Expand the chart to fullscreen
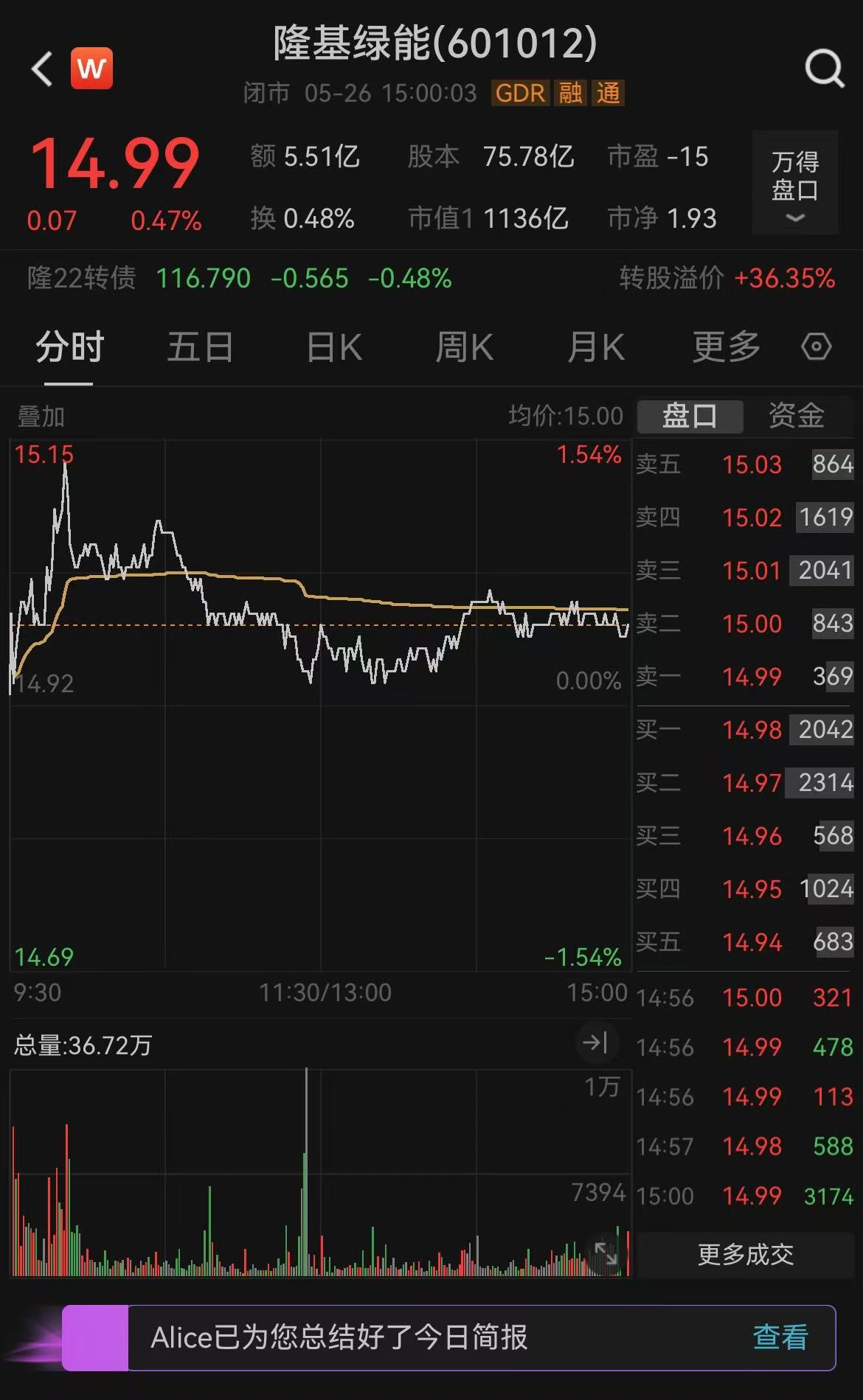 tap(606, 1253)
